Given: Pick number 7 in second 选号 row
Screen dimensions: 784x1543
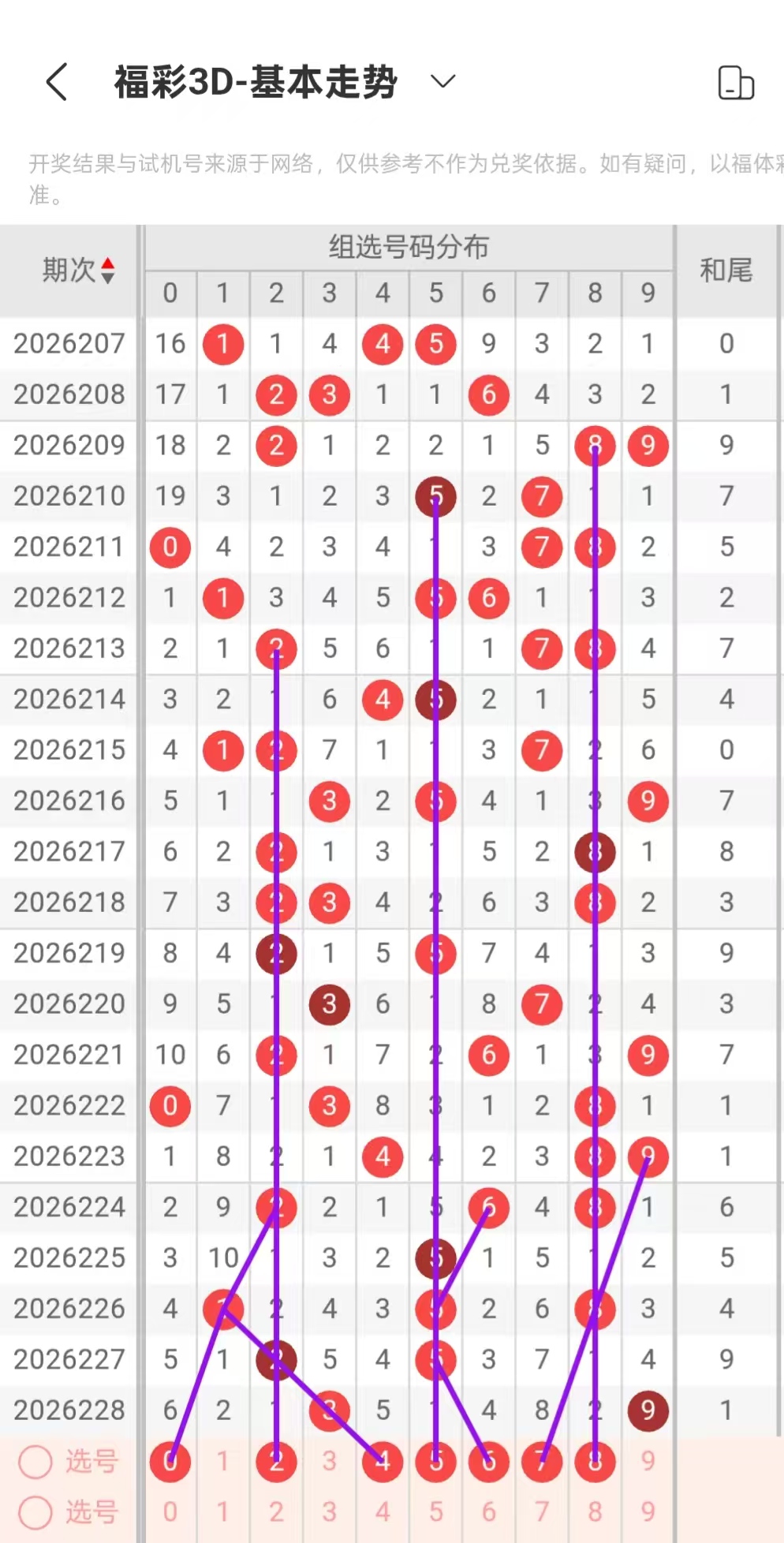Looking at the screenshot, I should [542, 1512].
